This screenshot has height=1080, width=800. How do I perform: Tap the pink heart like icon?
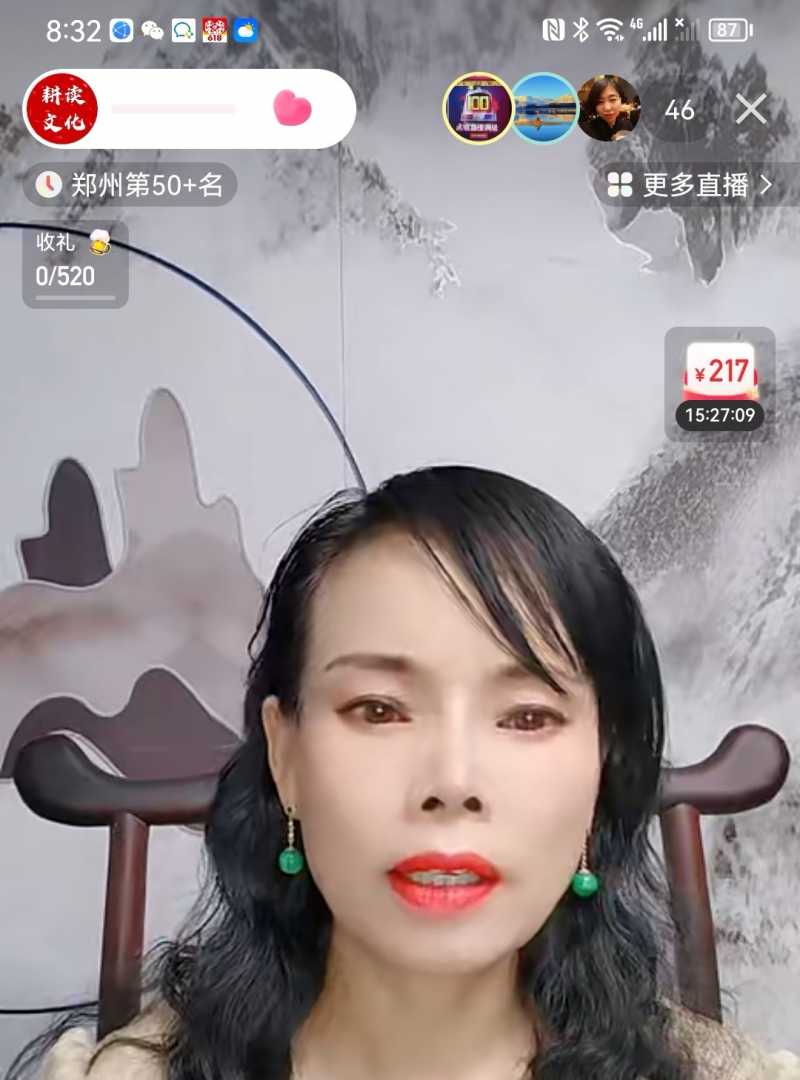291,108
